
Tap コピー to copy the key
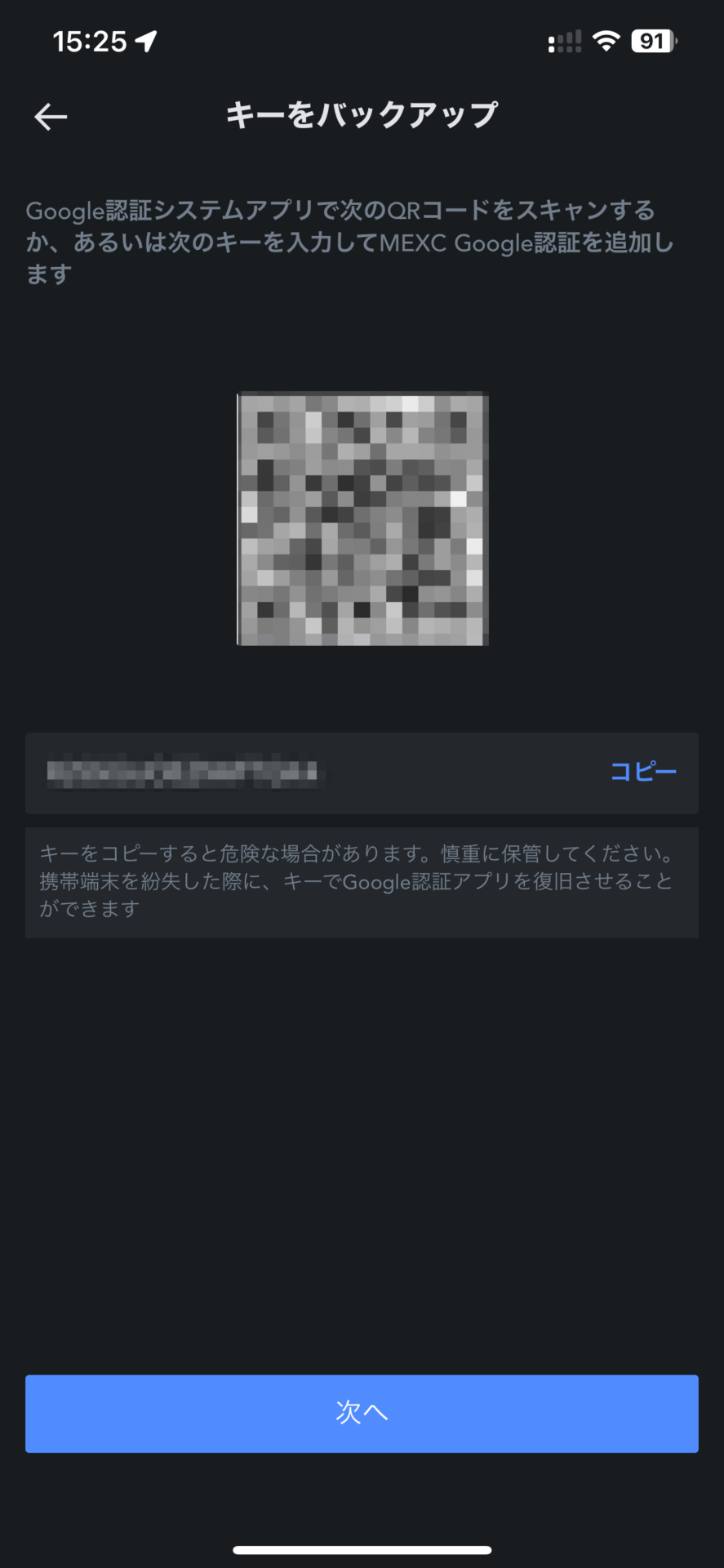click(x=643, y=772)
